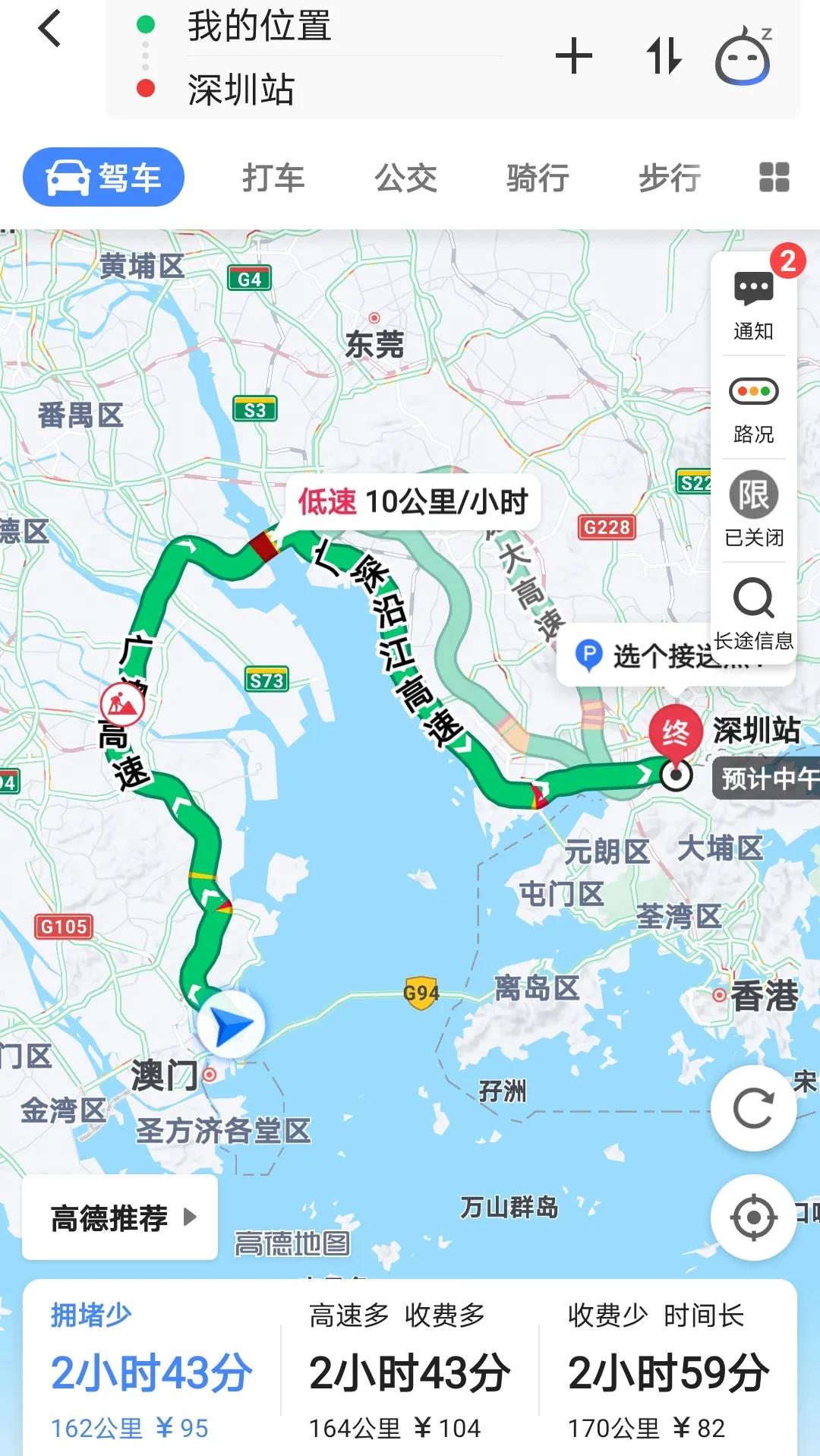This screenshot has width=820, height=1456.
Task: Open the voice assistant robot icon
Action: coord(743,57)
